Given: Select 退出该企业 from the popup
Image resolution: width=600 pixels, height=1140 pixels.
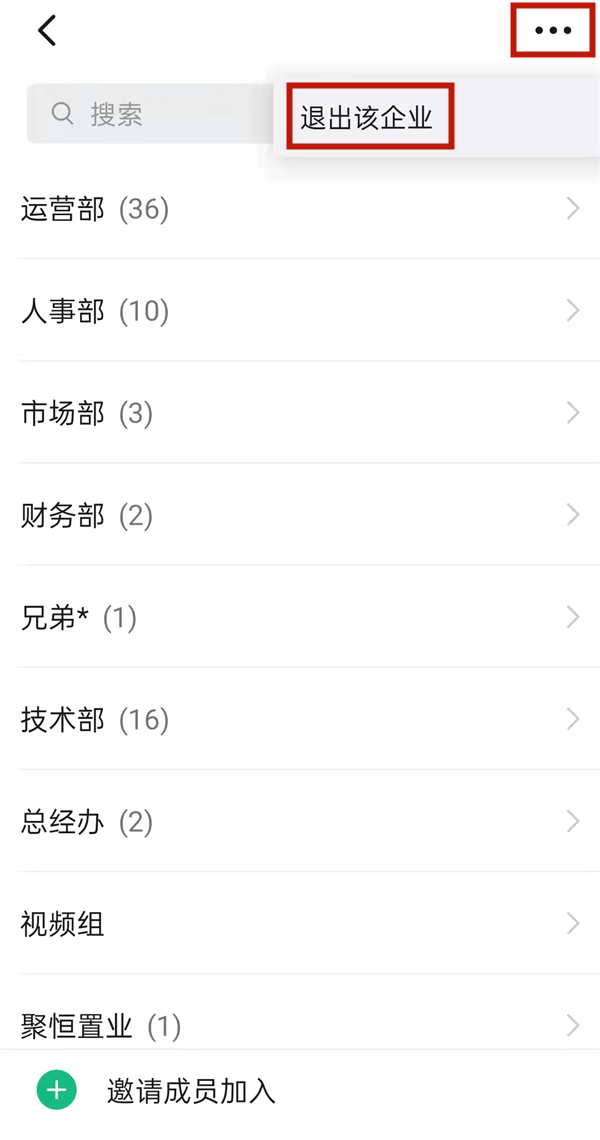Looking at the screenshot, I should 368,118.
